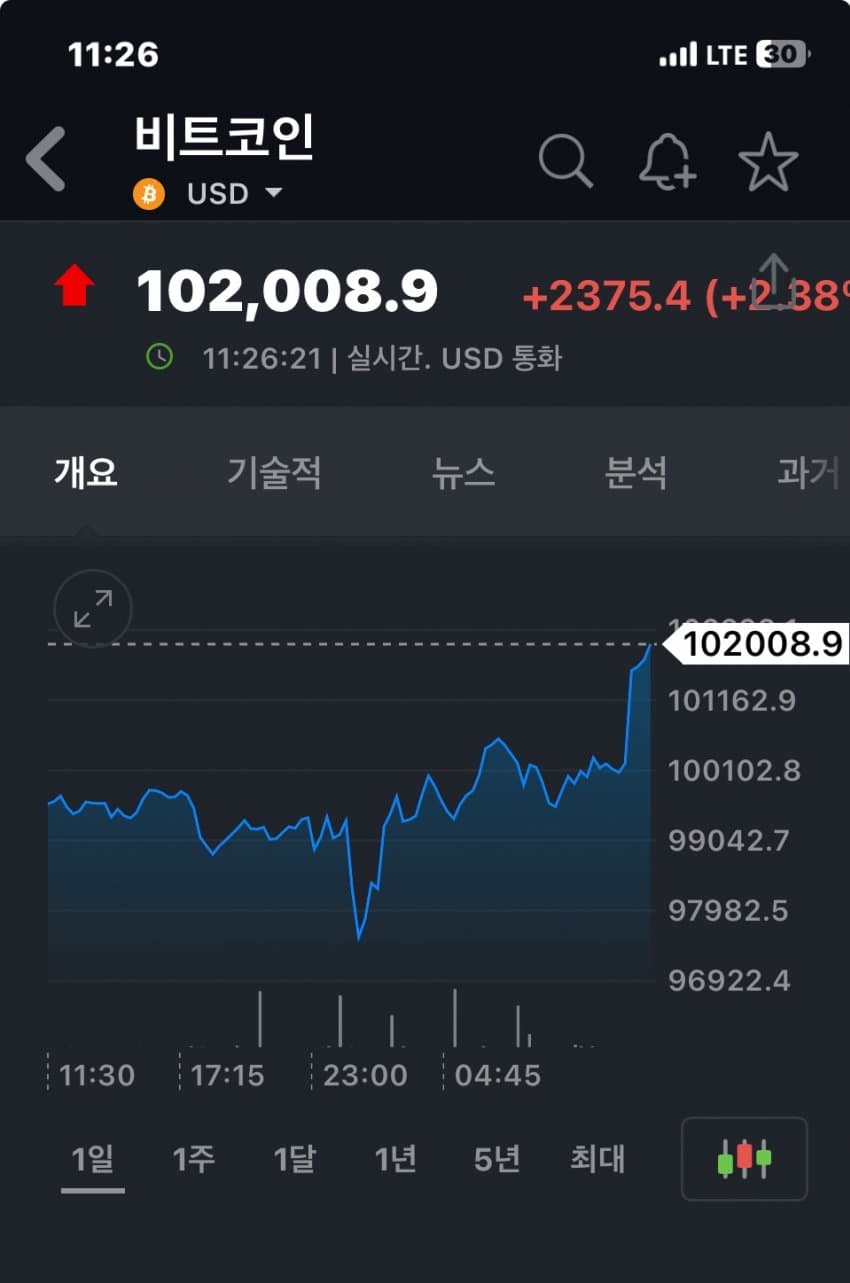Select the 1주 chart range

(x=193, y=1159)
